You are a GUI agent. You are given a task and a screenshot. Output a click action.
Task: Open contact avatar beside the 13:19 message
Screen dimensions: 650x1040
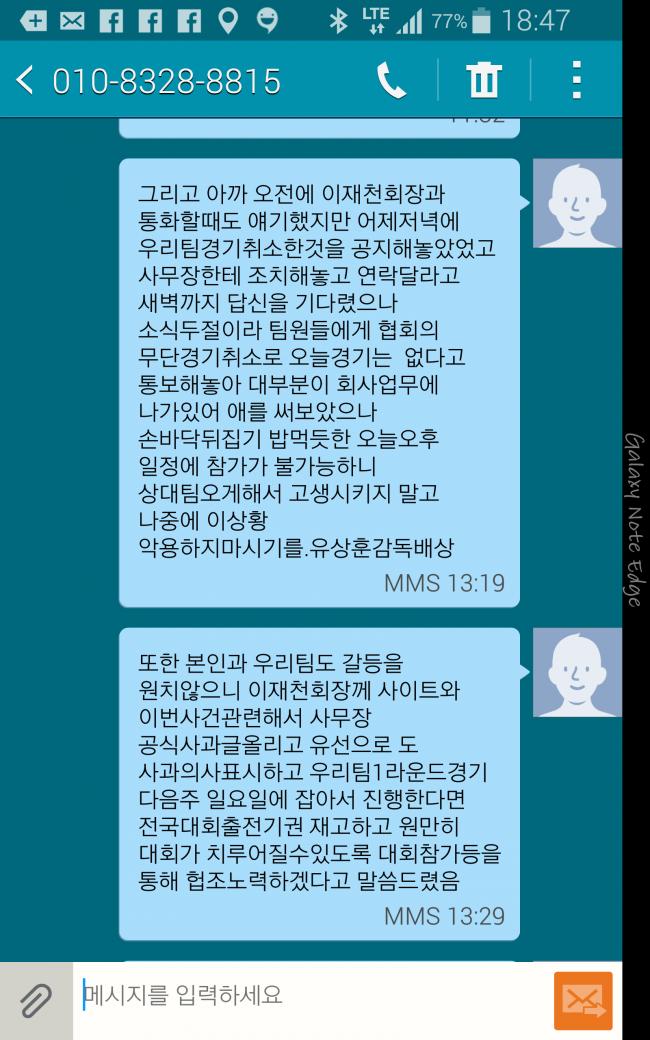click(577, 203)
